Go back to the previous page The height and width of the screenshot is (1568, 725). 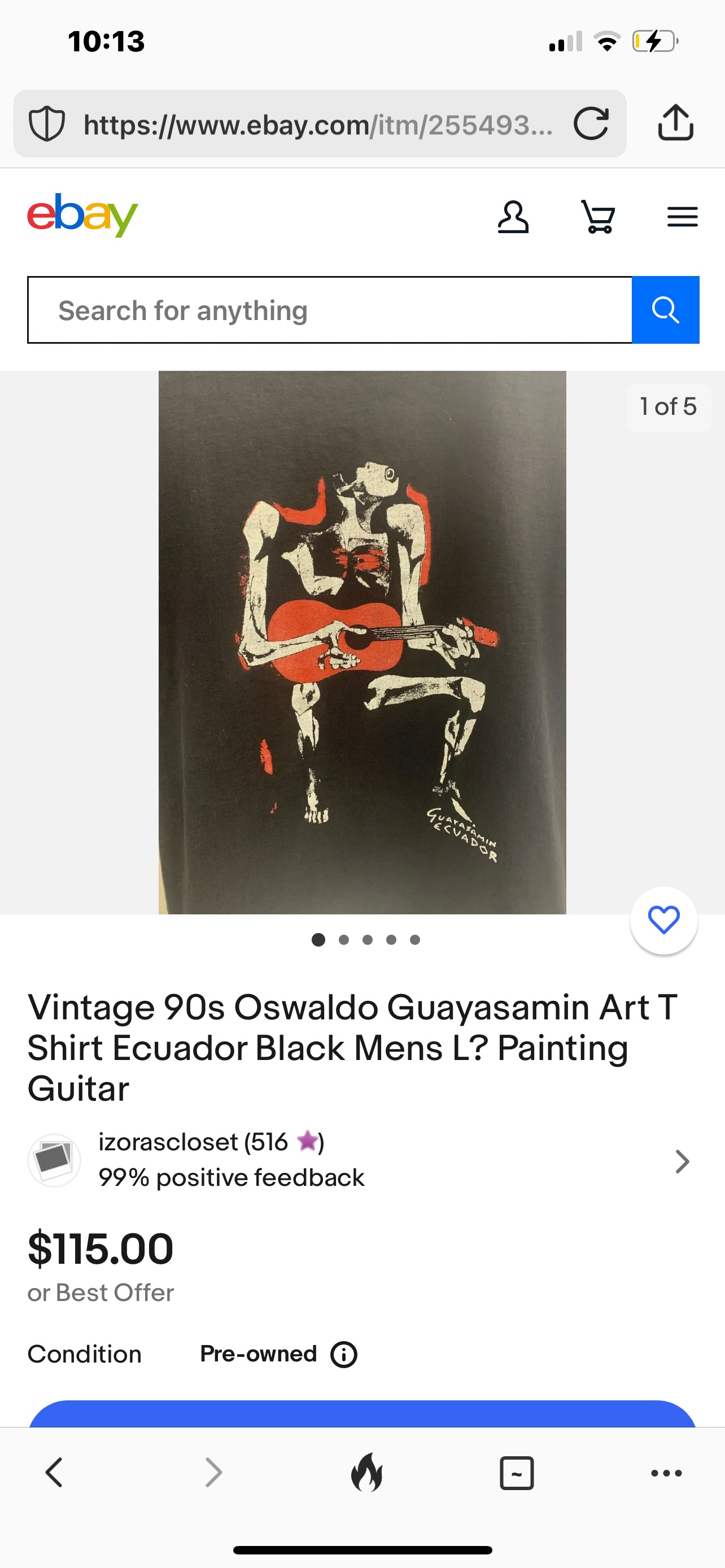(54, 1473)
